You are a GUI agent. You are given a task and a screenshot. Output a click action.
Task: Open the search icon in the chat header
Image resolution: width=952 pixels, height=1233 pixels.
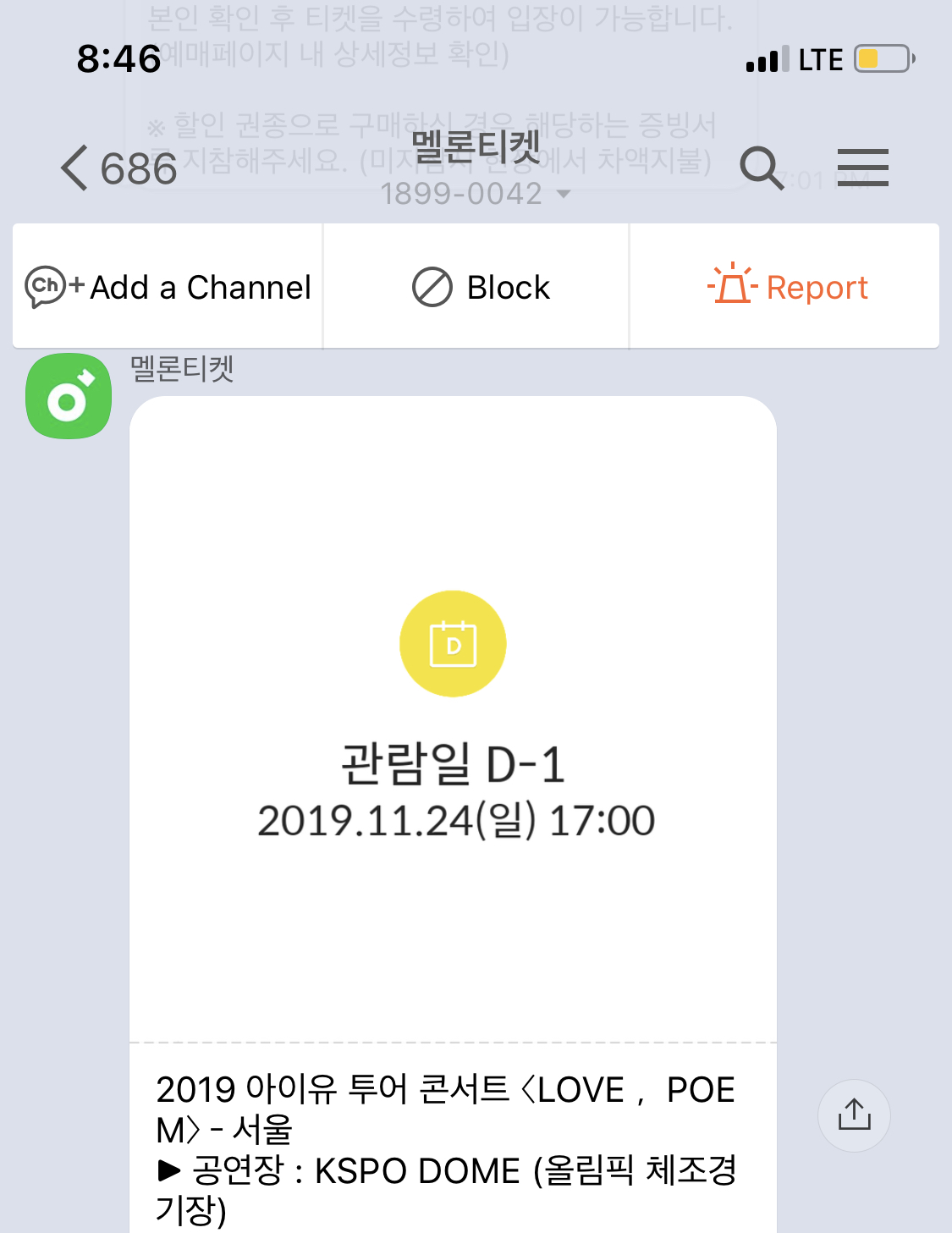point(762,168)
